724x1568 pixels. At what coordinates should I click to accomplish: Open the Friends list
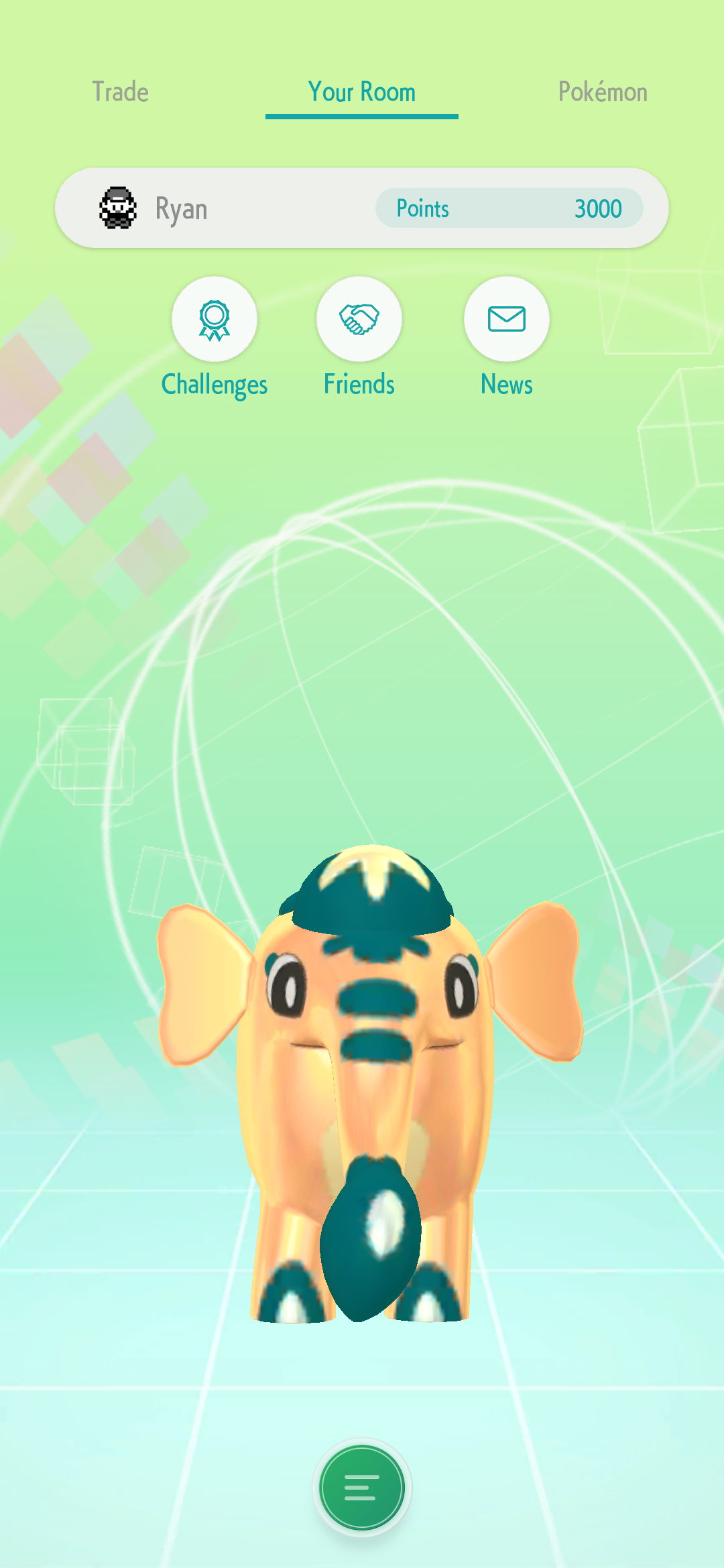coord(359,319)
